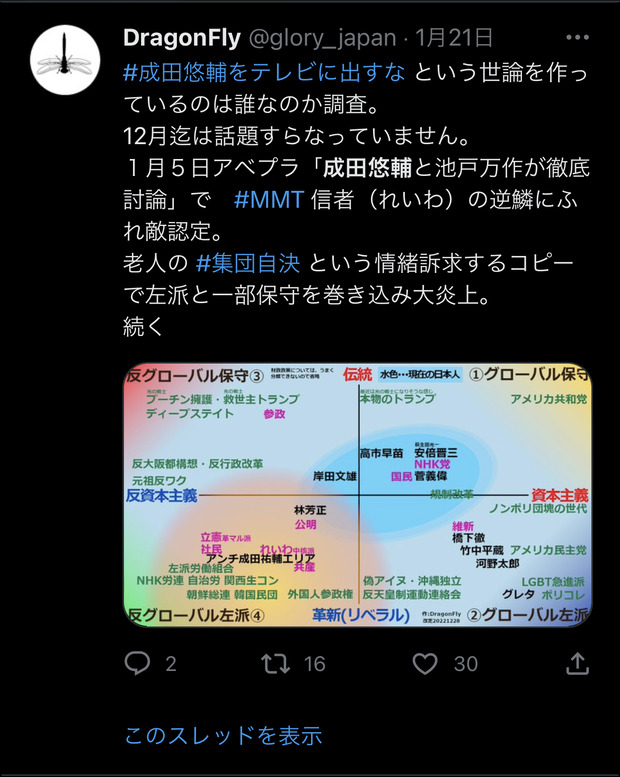View the attached political map image
The image size is (620, 777).
tap(357, 495)
